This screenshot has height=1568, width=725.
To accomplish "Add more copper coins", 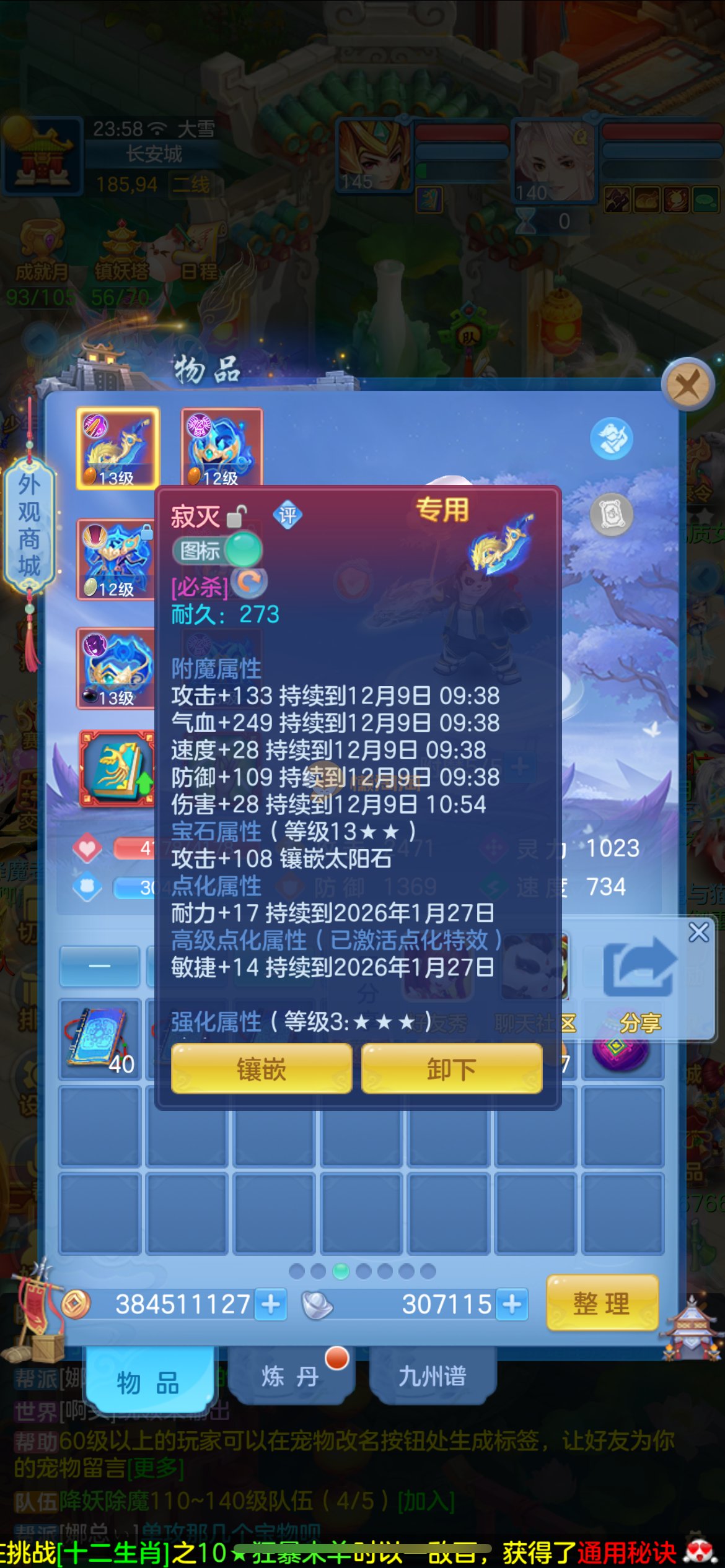I will coord(271,1304).
